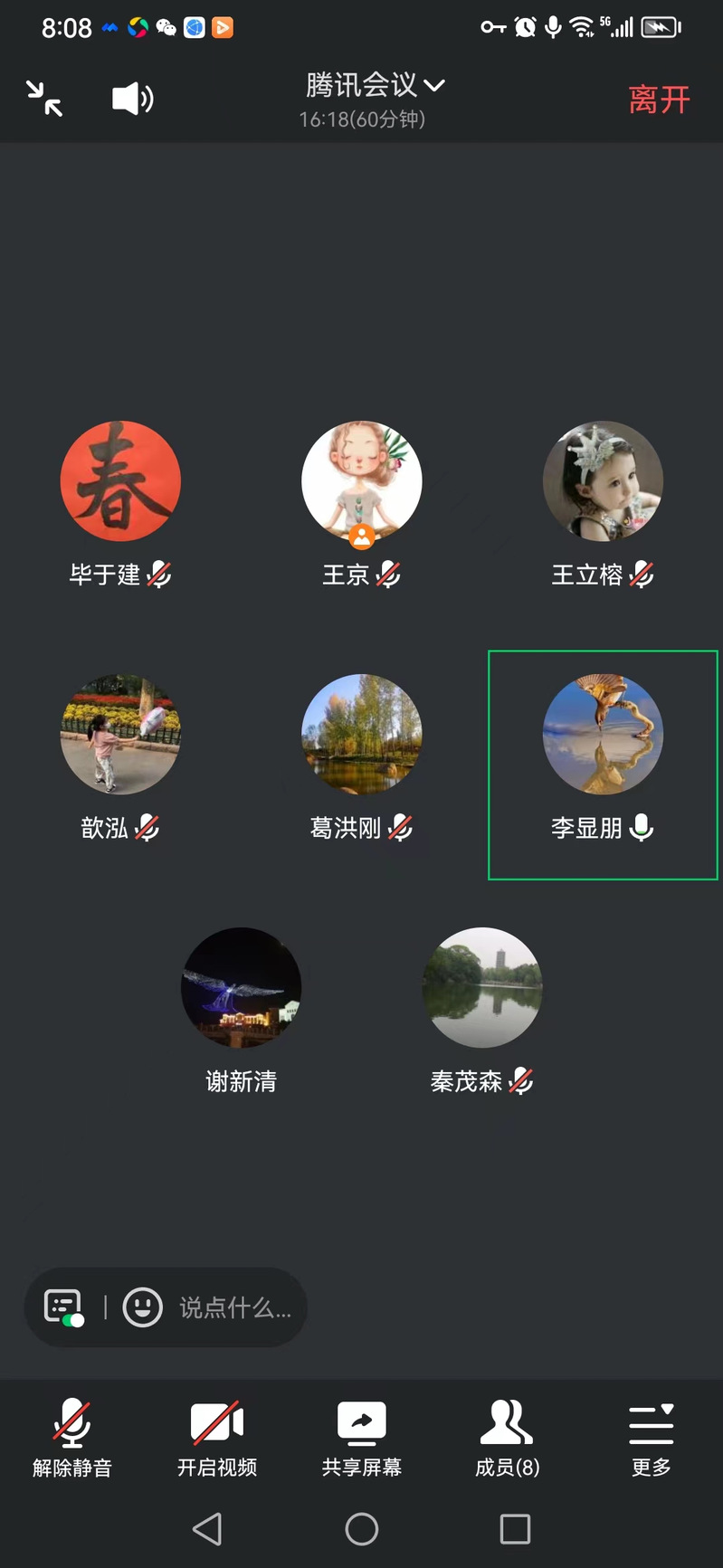Toggle the speaker audio icon
723x1568 pixels.
pos(132,99)
